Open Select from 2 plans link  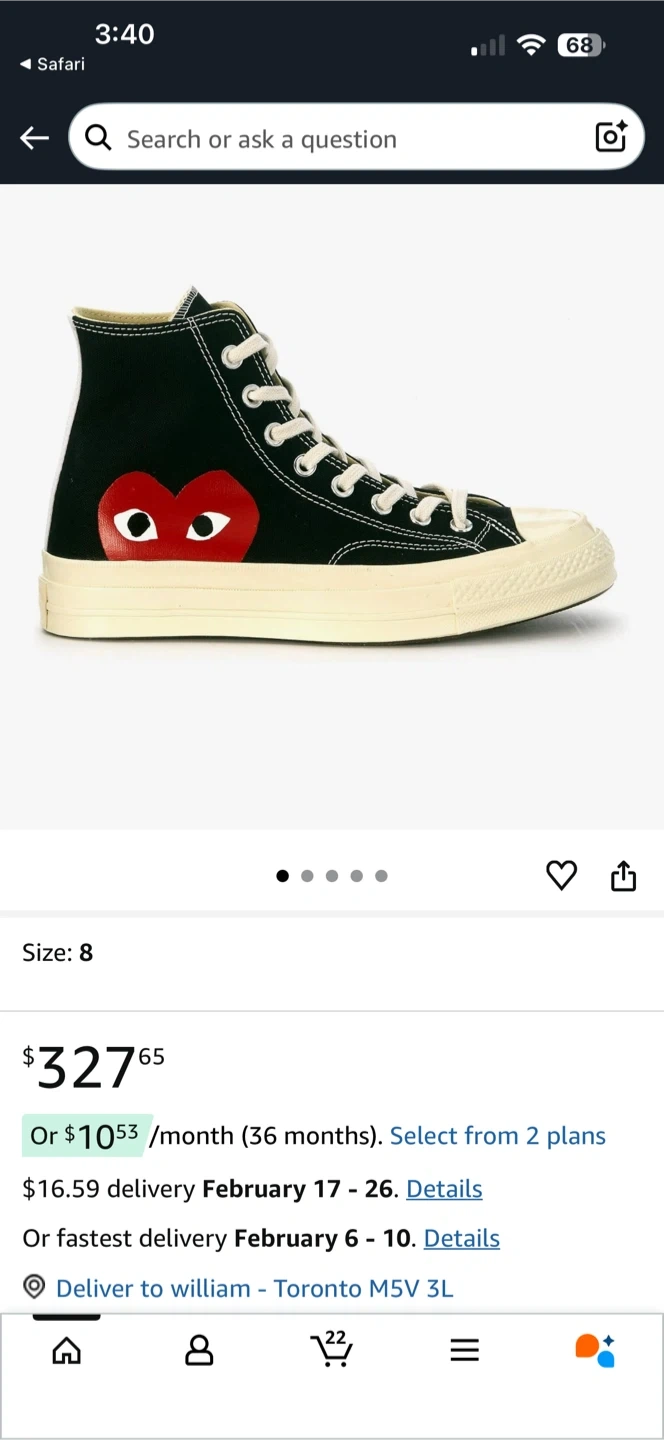pyautogui.click(x=498, y=1136)
